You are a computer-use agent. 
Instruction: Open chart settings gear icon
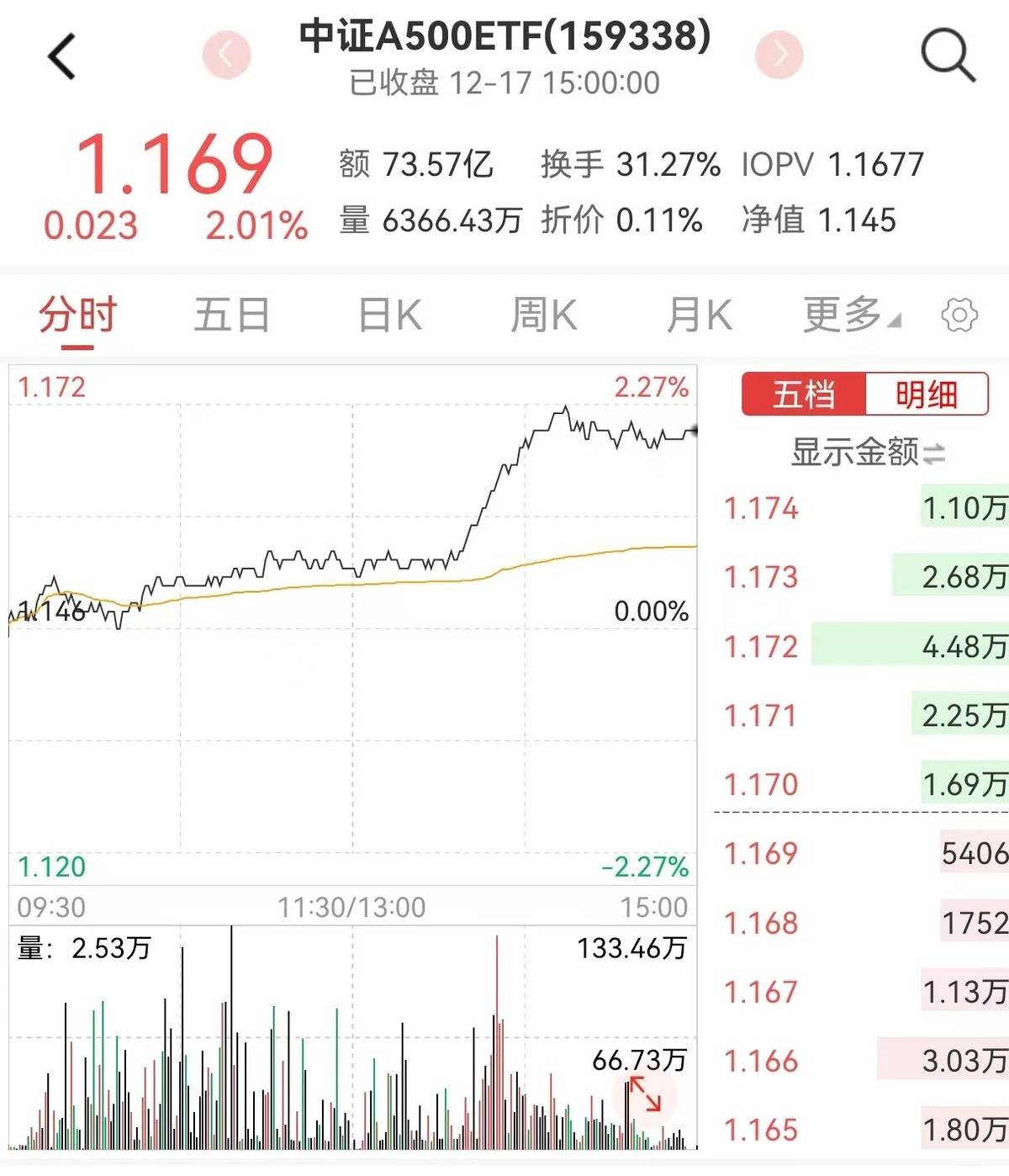(x=959, y=316)
